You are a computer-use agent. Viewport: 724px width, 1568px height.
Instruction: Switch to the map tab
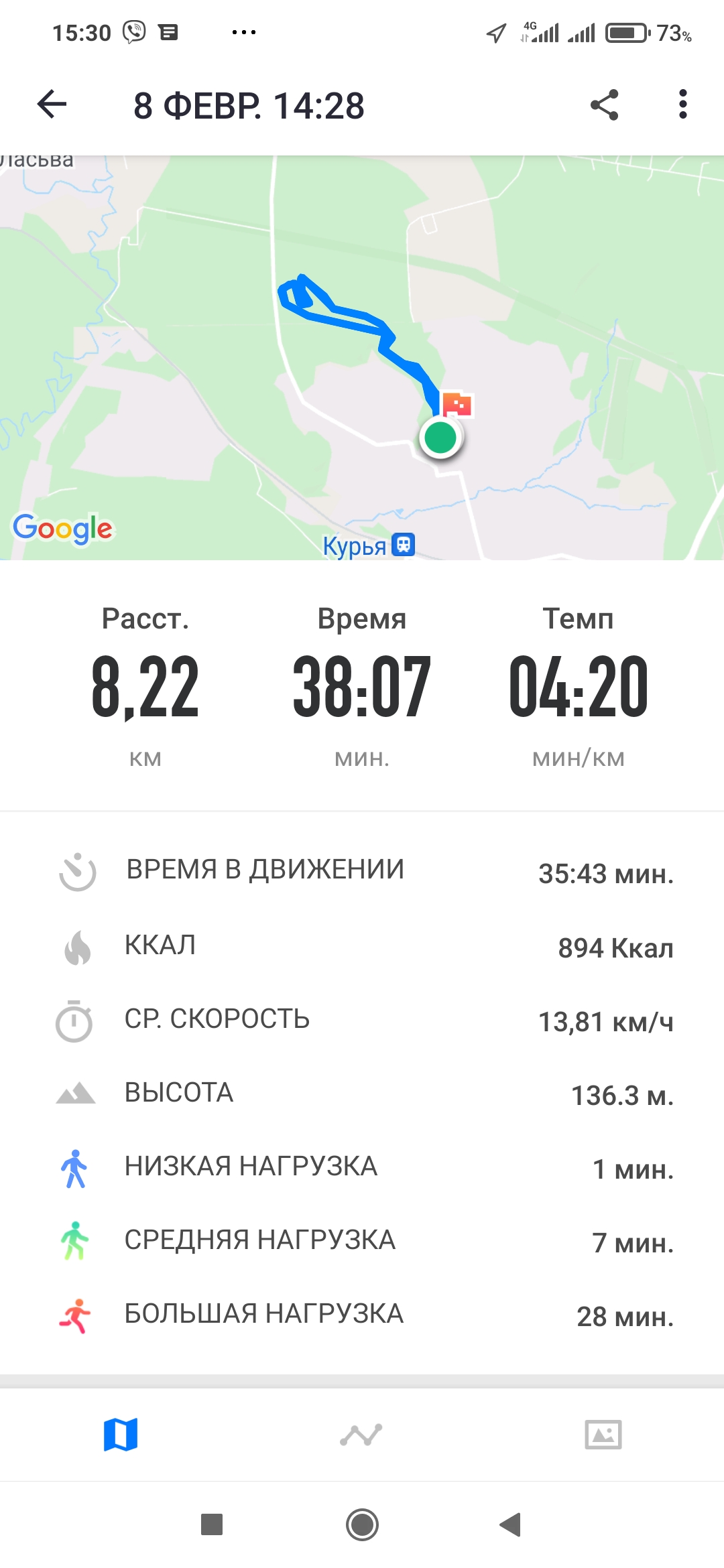(x=121, y=1435)
